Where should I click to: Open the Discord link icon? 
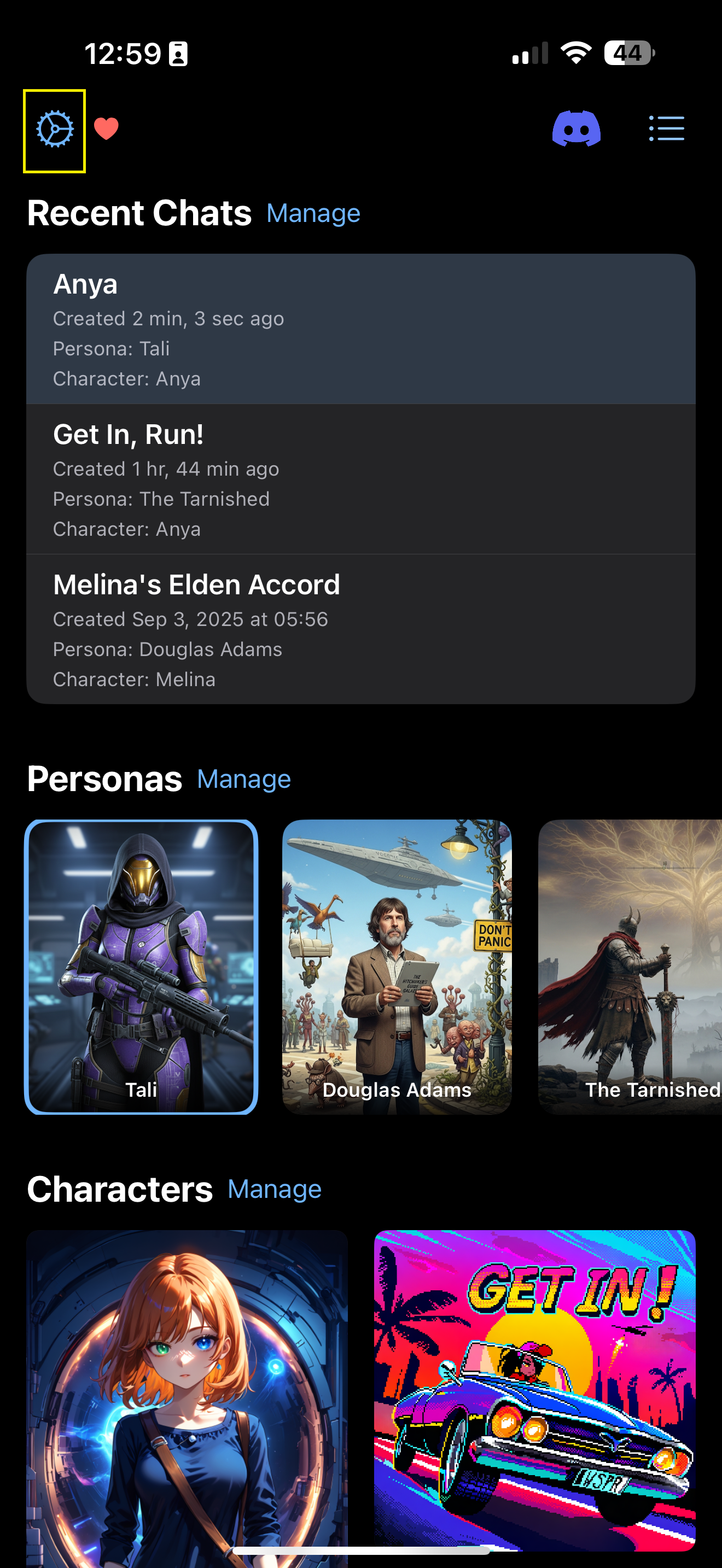[576, 128]
